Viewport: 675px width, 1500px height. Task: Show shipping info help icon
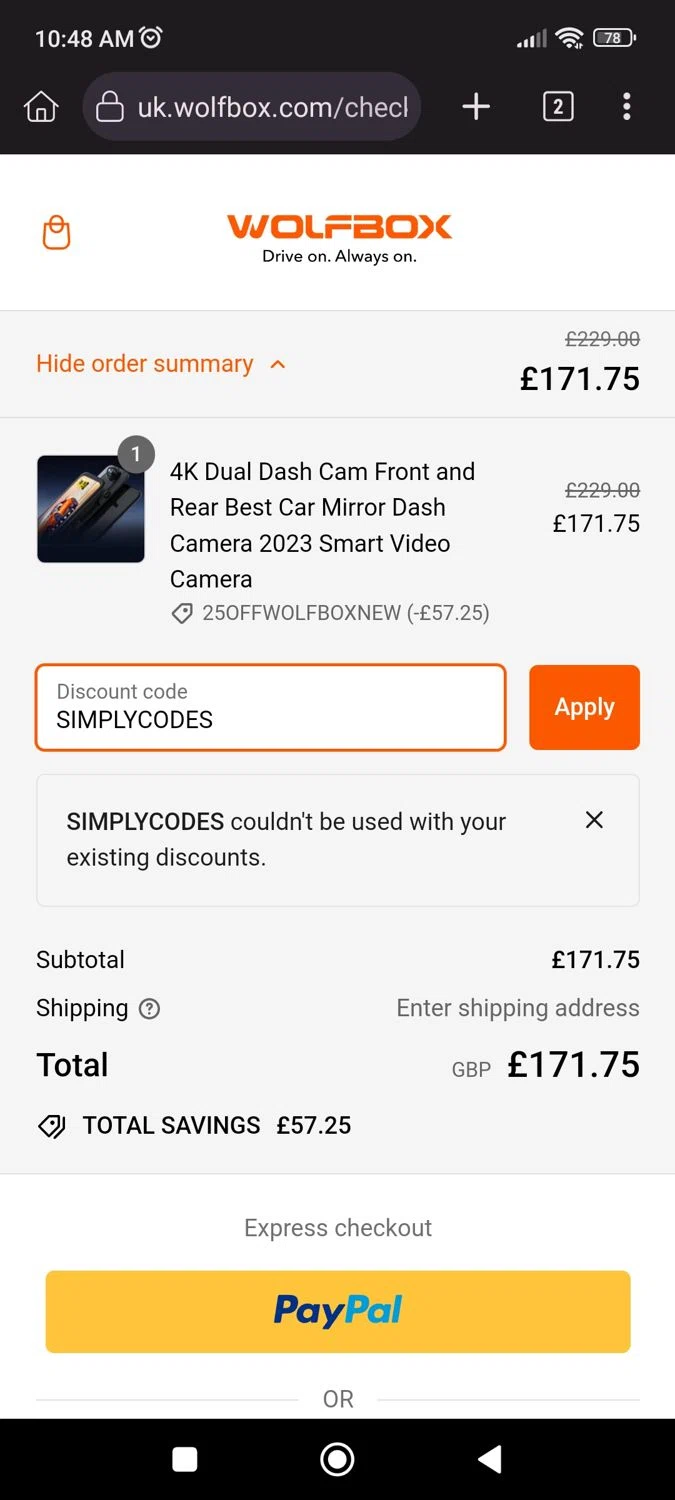[150, 1009]
